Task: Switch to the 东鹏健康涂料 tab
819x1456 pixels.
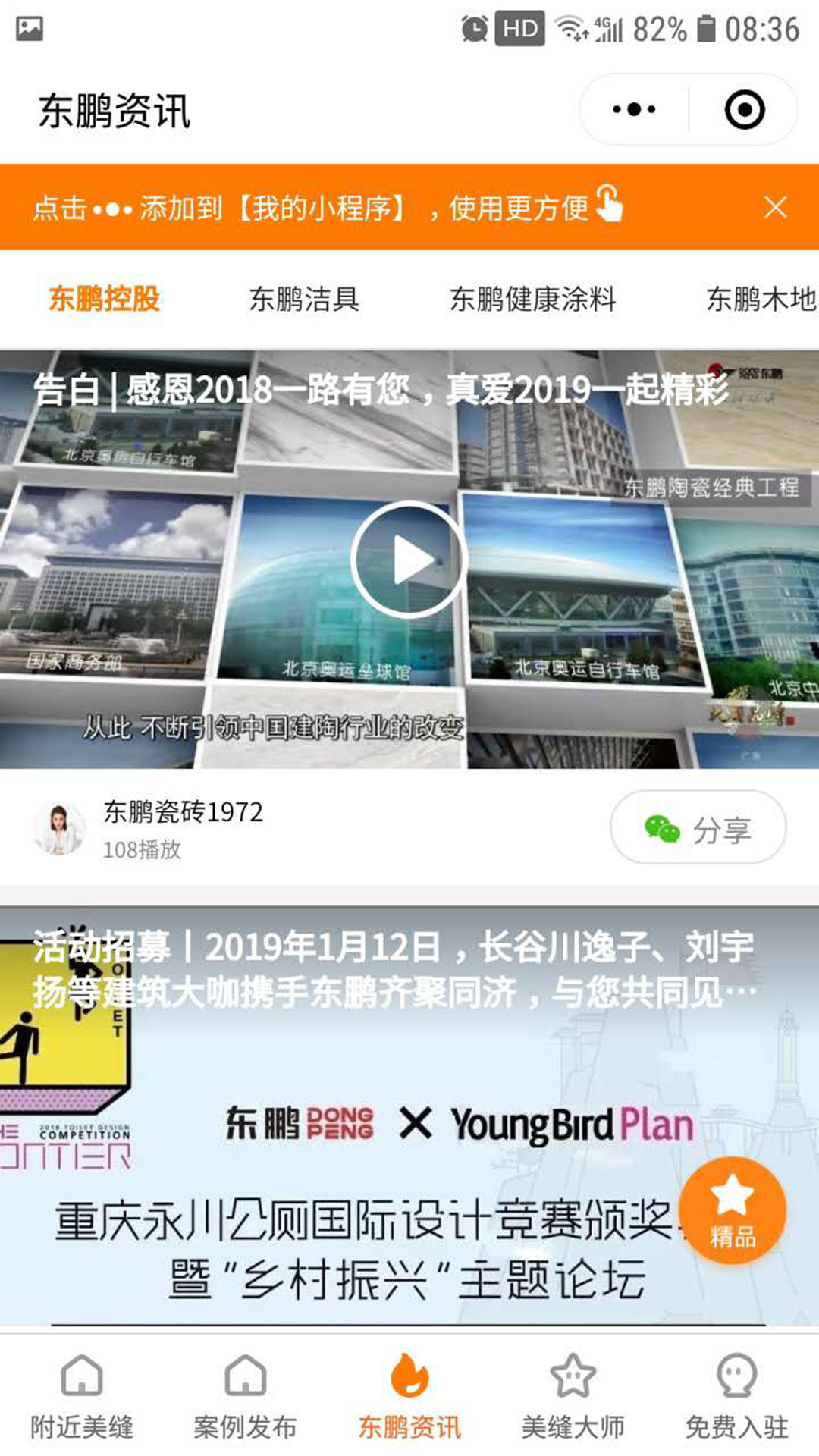Action: point(532,299)
